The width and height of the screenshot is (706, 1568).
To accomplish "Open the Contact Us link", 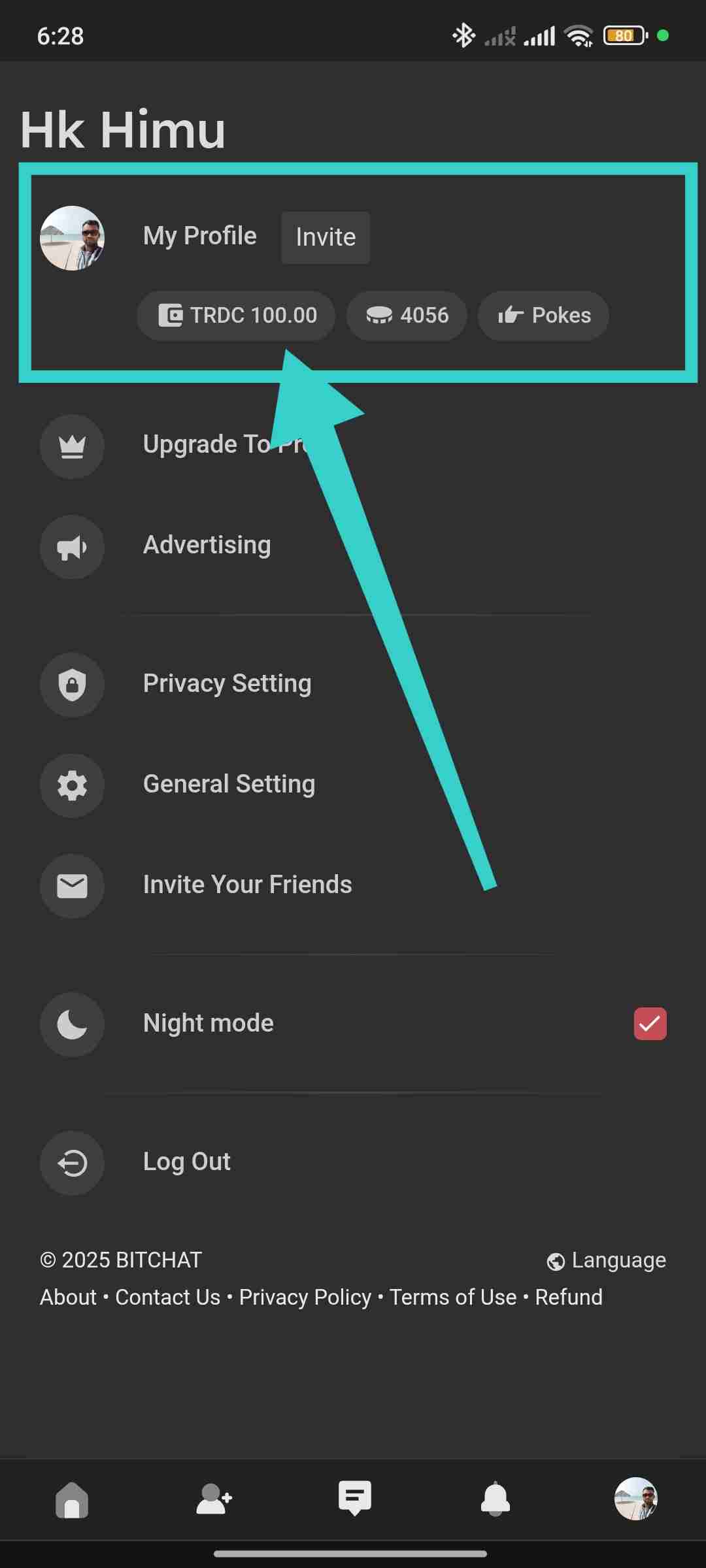I will click(168, 1298).
